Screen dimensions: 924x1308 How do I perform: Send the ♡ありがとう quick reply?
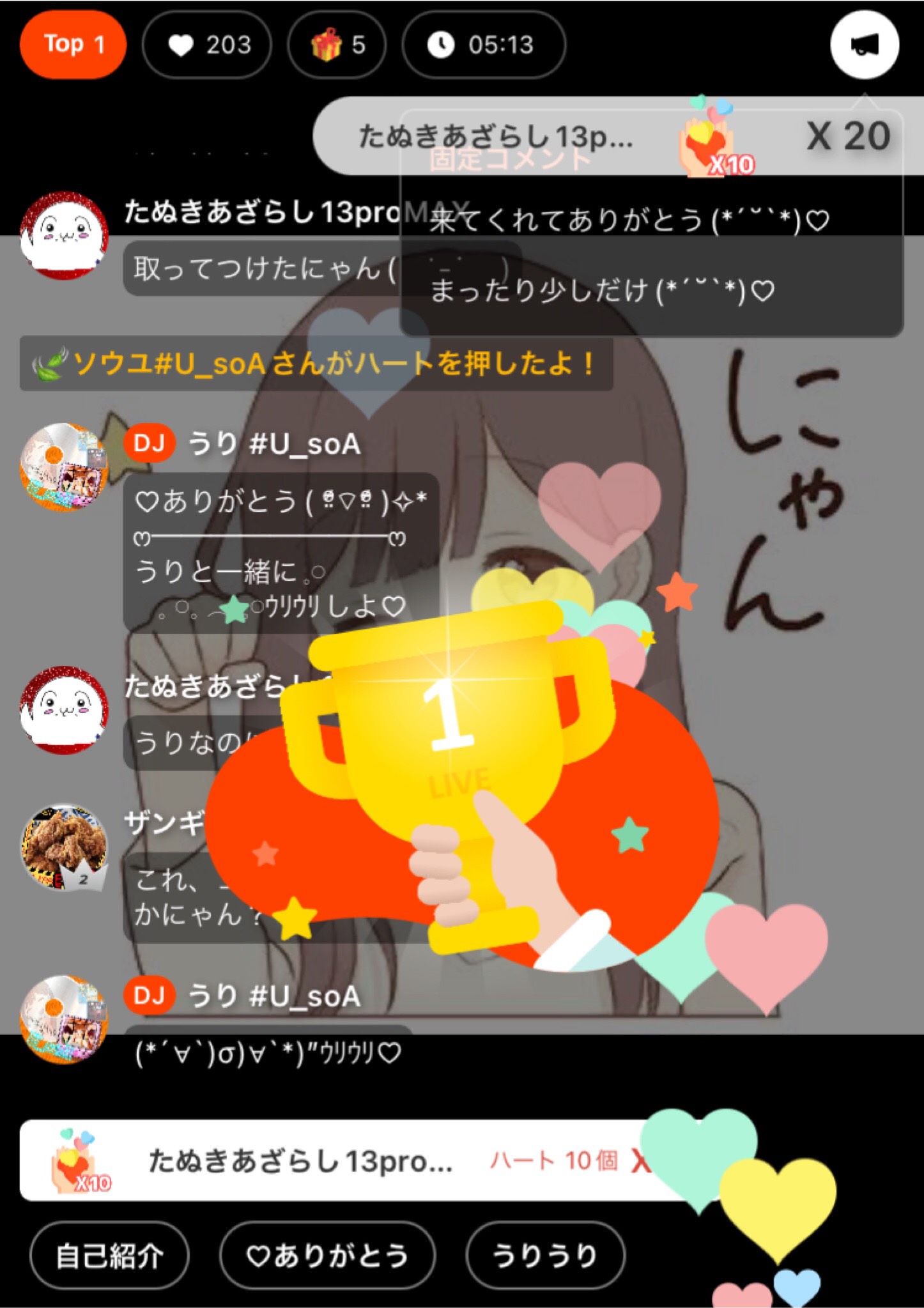tap(327, 1256)
